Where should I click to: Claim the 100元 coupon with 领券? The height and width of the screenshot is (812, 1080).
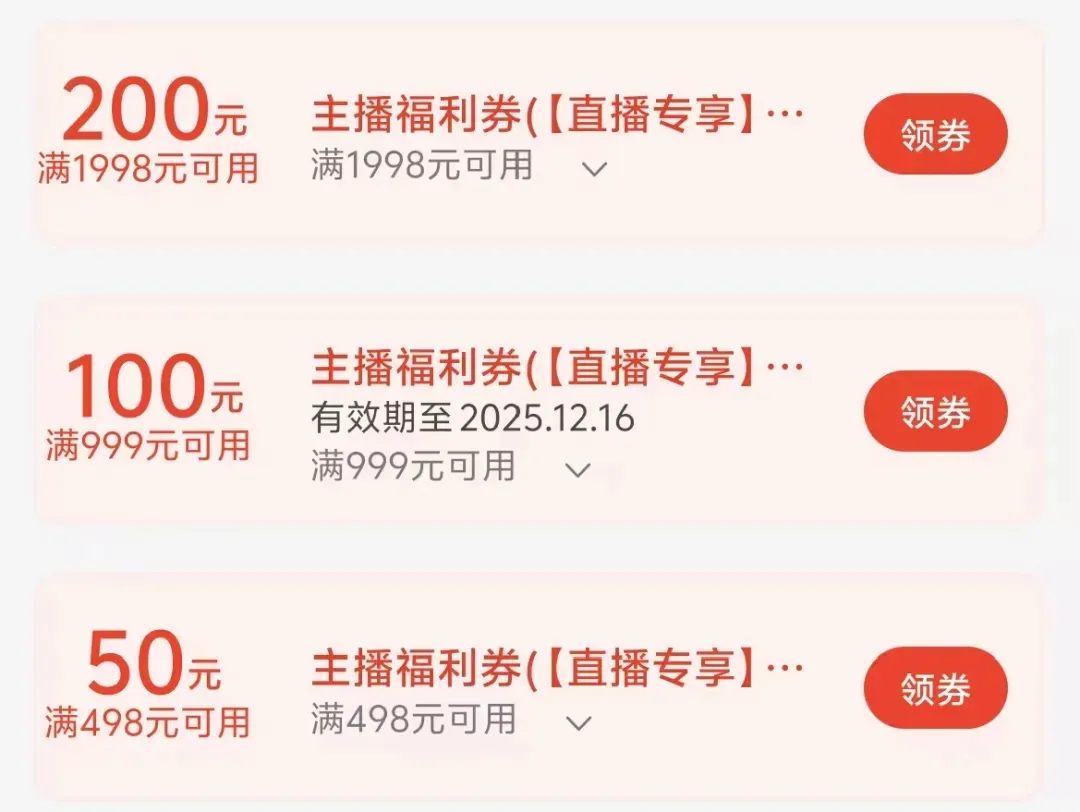click(935, 411)
